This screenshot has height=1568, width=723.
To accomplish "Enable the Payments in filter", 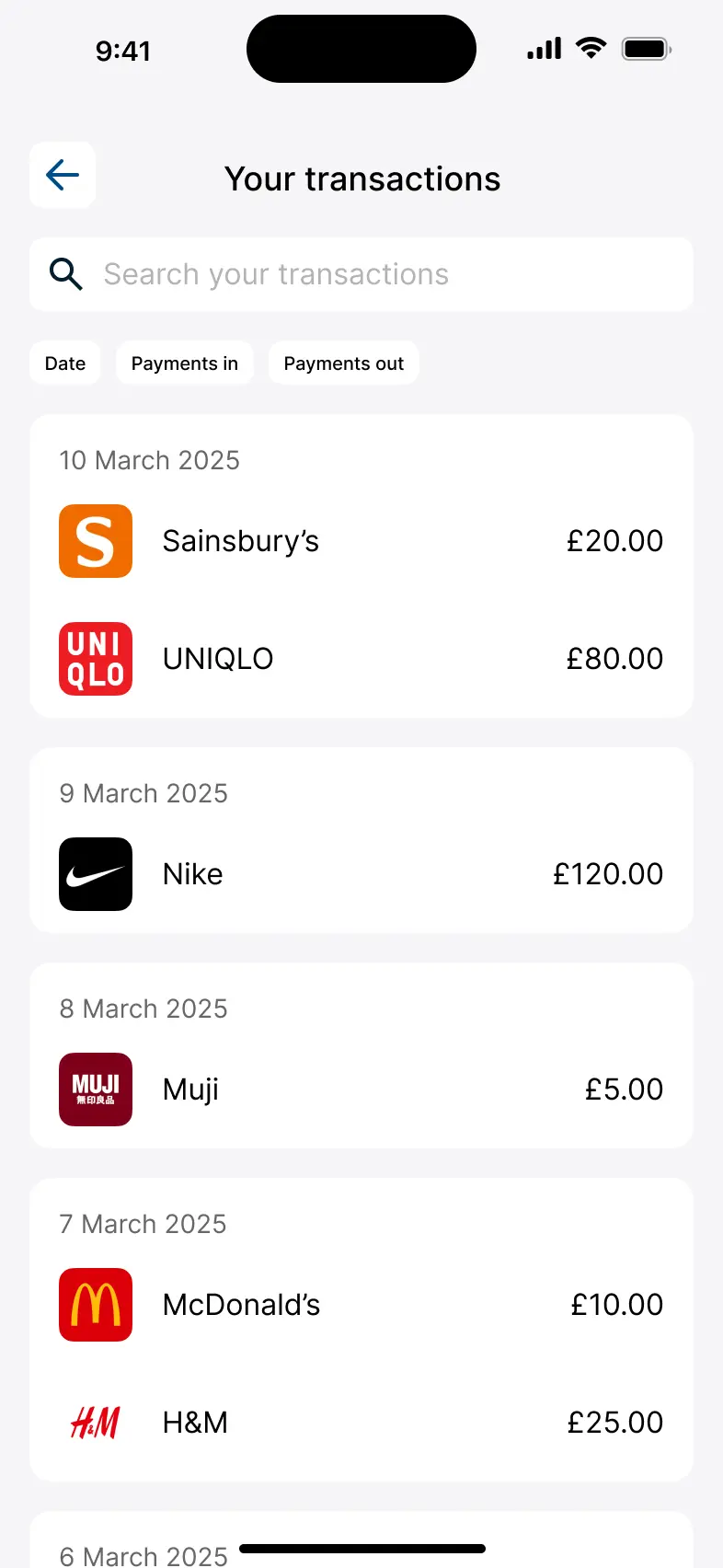I will pos(184,363).
